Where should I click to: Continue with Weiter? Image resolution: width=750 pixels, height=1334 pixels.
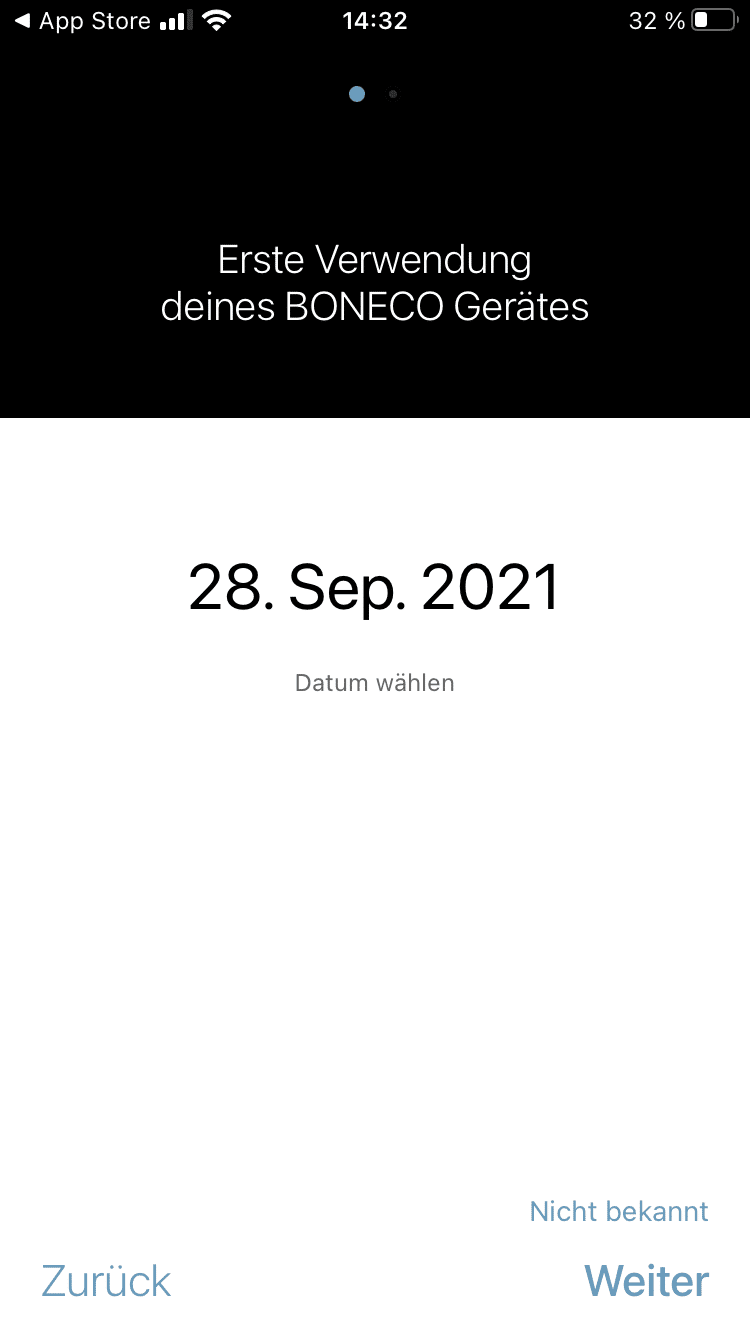[646, 1281]
